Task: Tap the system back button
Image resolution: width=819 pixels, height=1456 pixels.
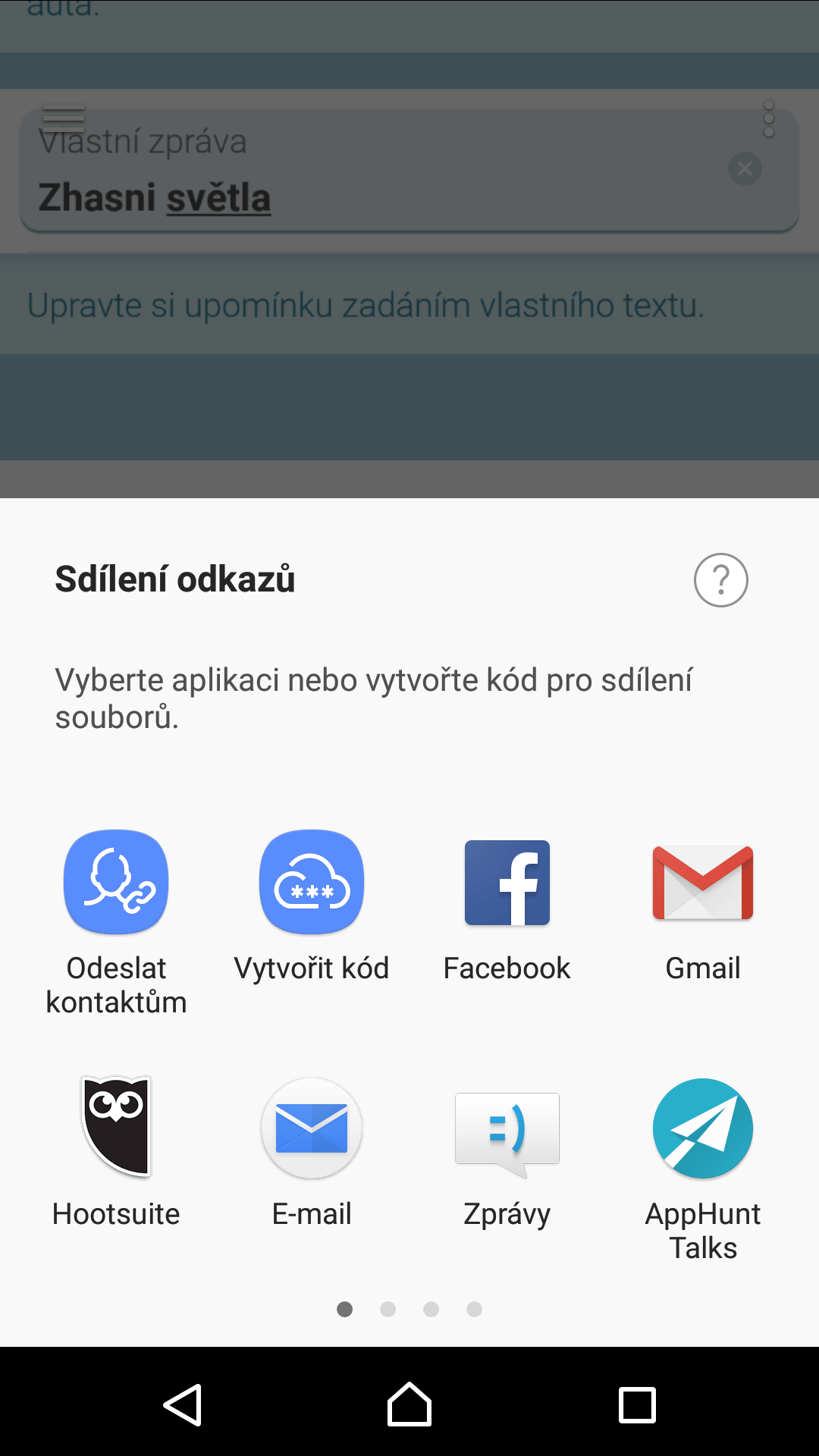Action: point(183,1405)
